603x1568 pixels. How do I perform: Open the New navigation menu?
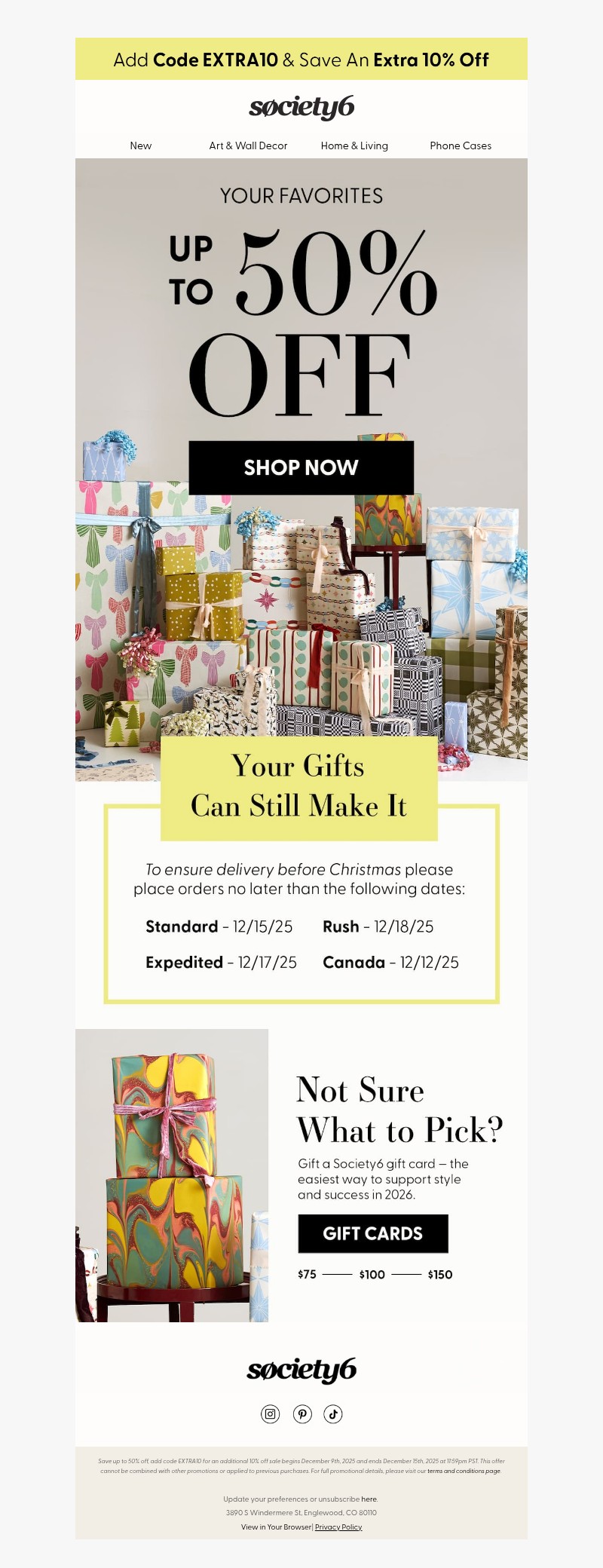click(x=141, y=145)
